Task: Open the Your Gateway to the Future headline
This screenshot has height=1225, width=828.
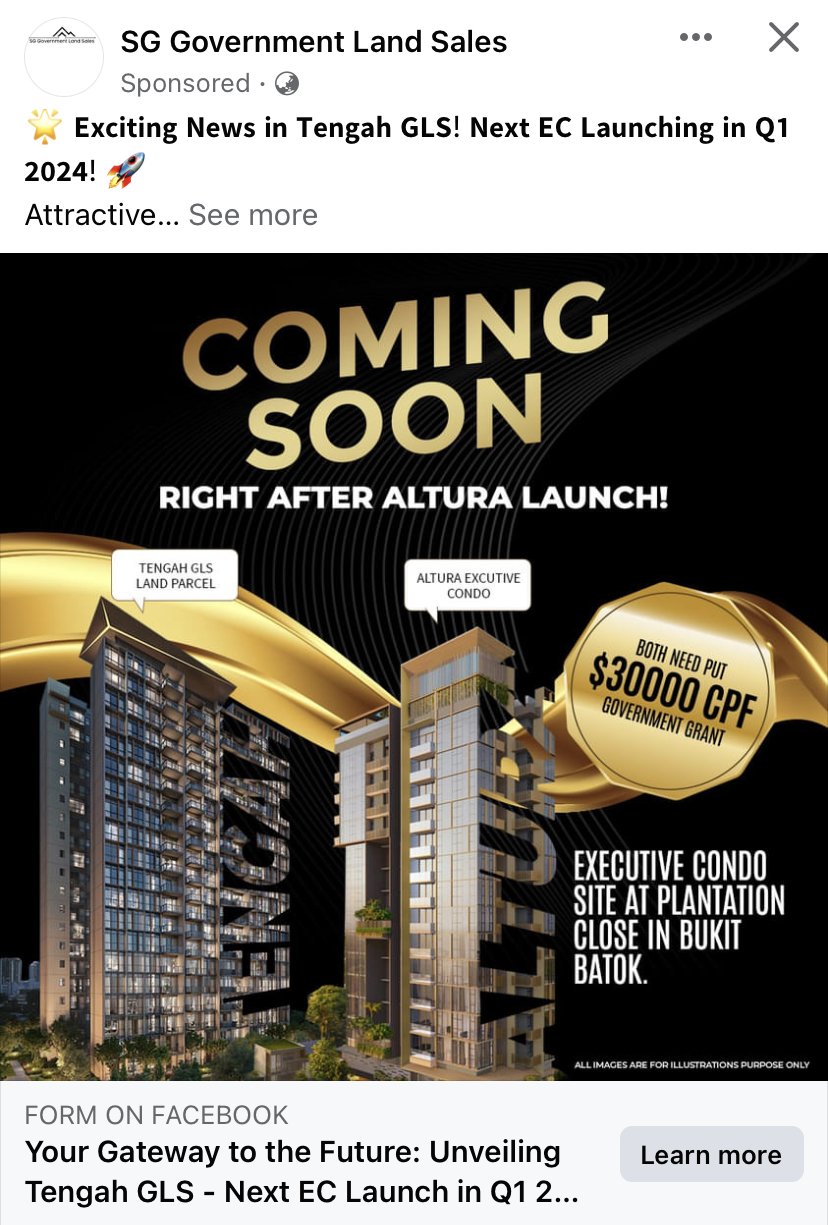Action: (x=302, y=1171)
